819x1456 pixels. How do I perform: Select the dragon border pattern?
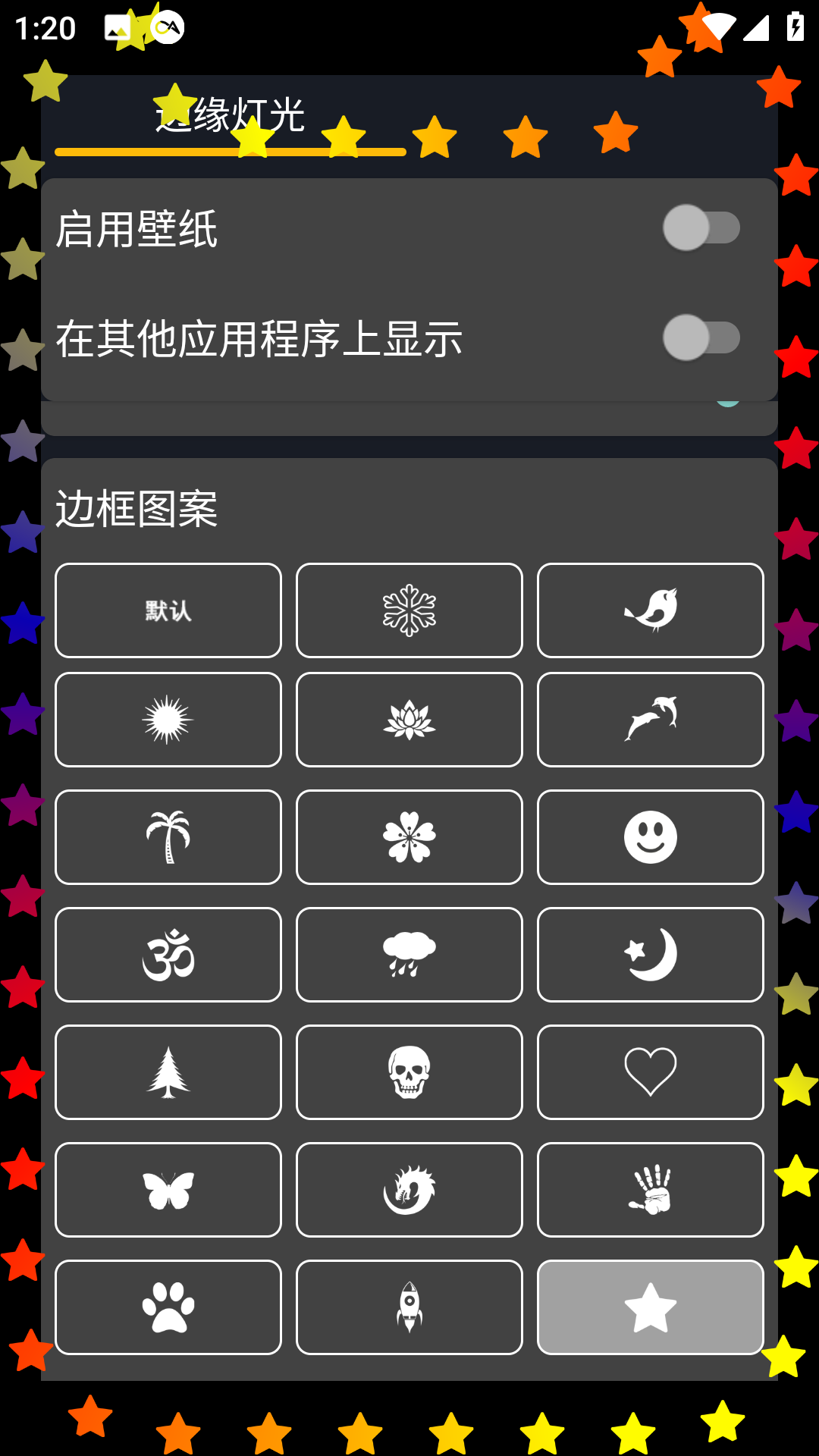[x=409, y=1190]
